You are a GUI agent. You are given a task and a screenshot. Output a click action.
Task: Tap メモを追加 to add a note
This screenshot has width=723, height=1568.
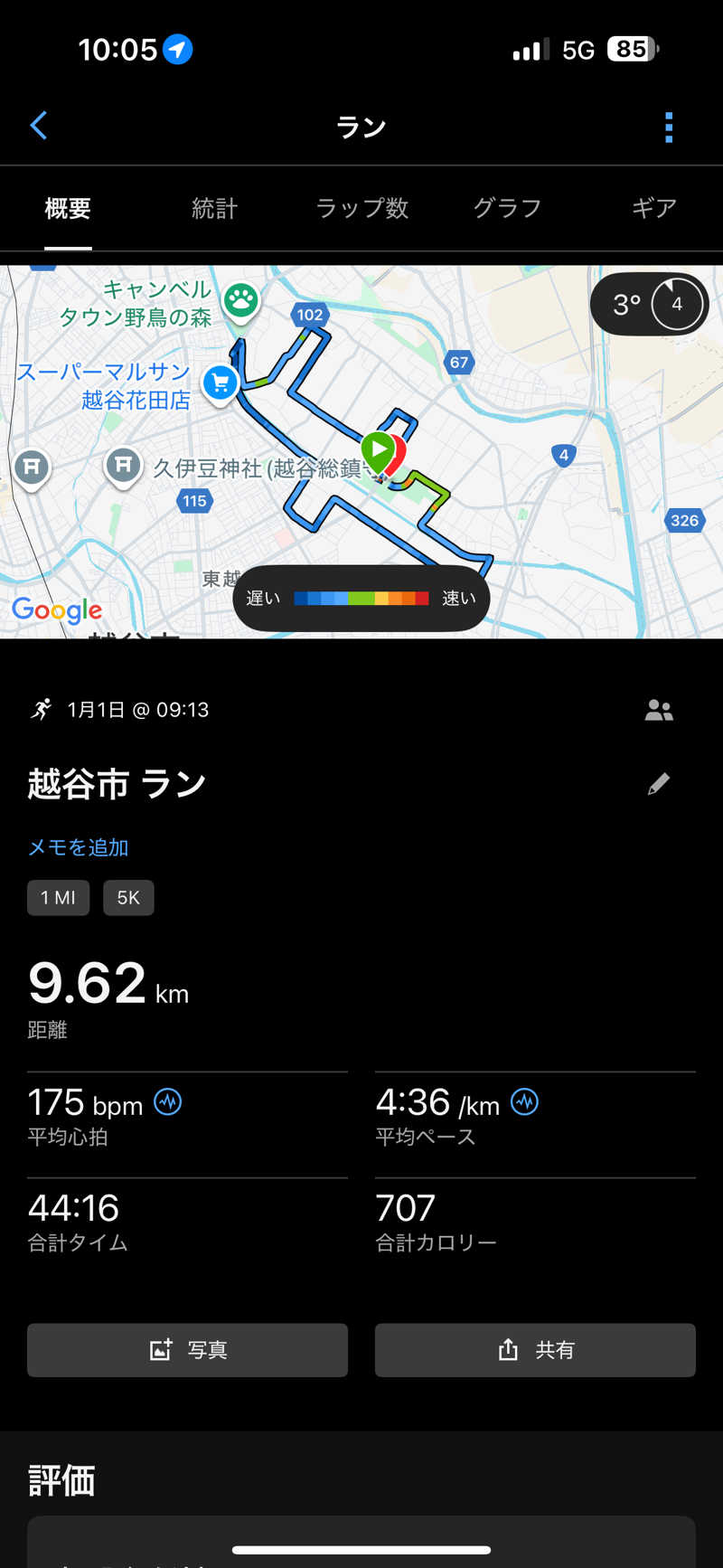pos(78,848)
